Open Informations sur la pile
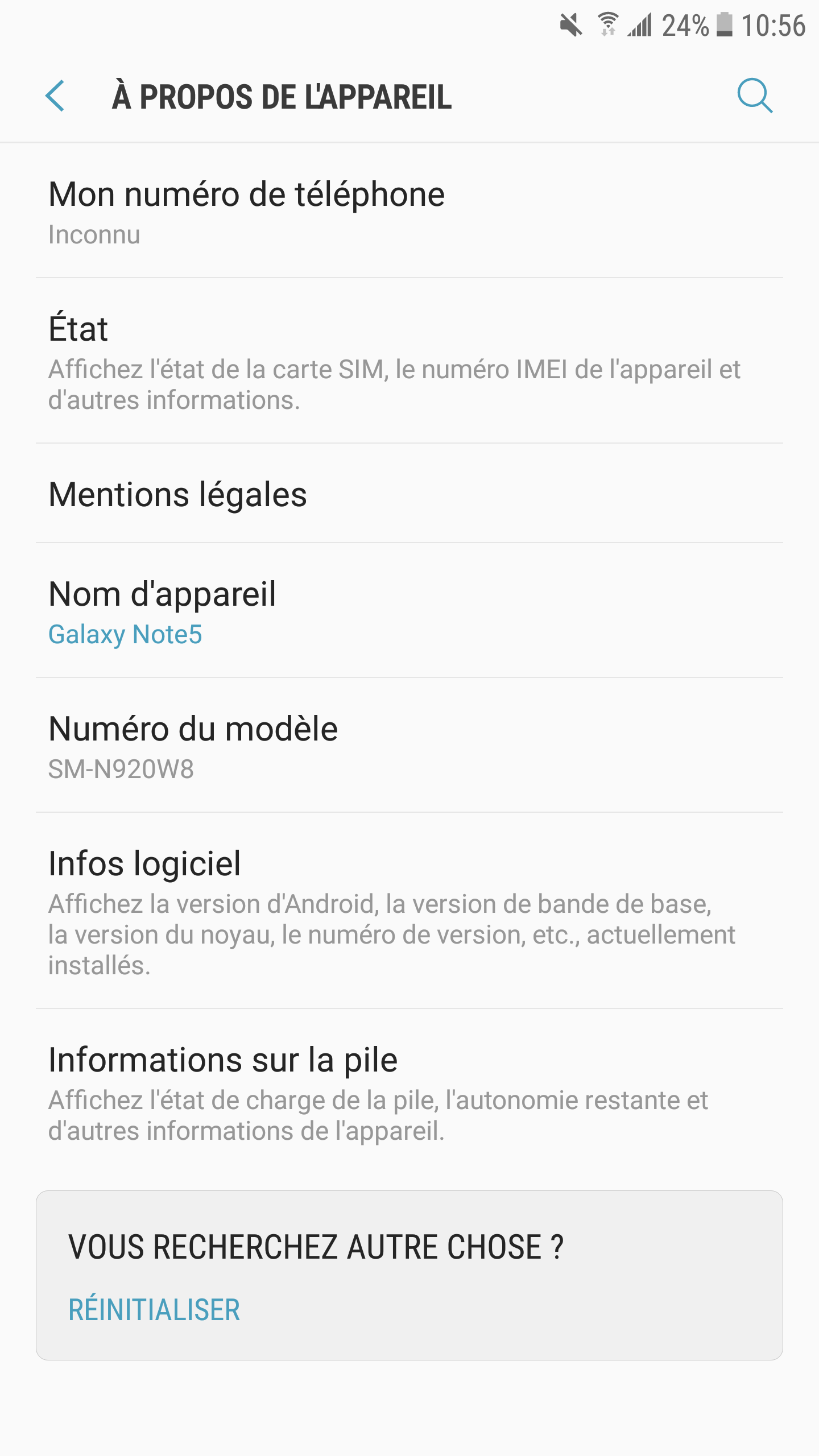The height and width of the screenshot is (1456, 819). 409,1093
